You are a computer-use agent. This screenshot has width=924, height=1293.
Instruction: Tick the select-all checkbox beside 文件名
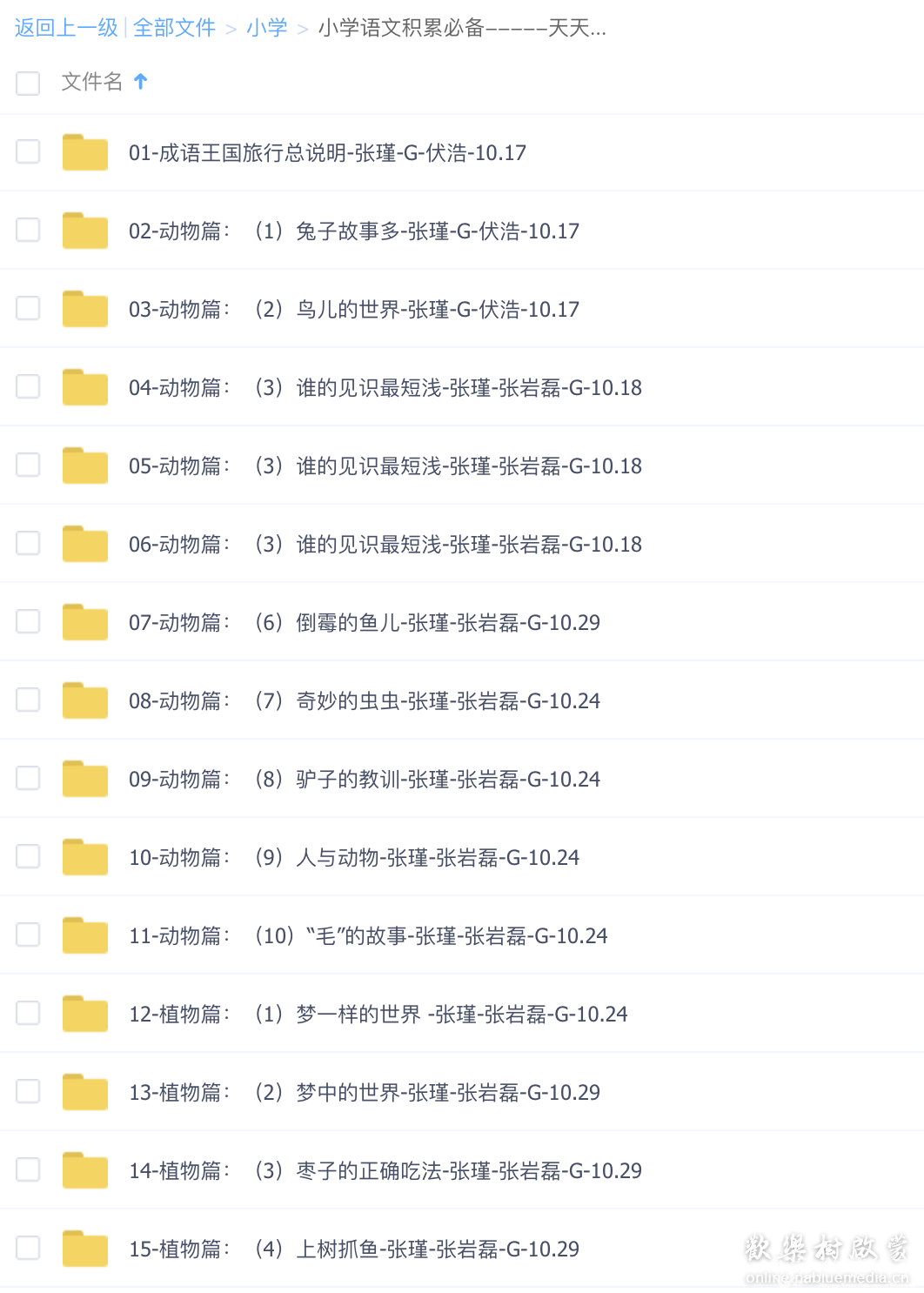tap(28, 83)
